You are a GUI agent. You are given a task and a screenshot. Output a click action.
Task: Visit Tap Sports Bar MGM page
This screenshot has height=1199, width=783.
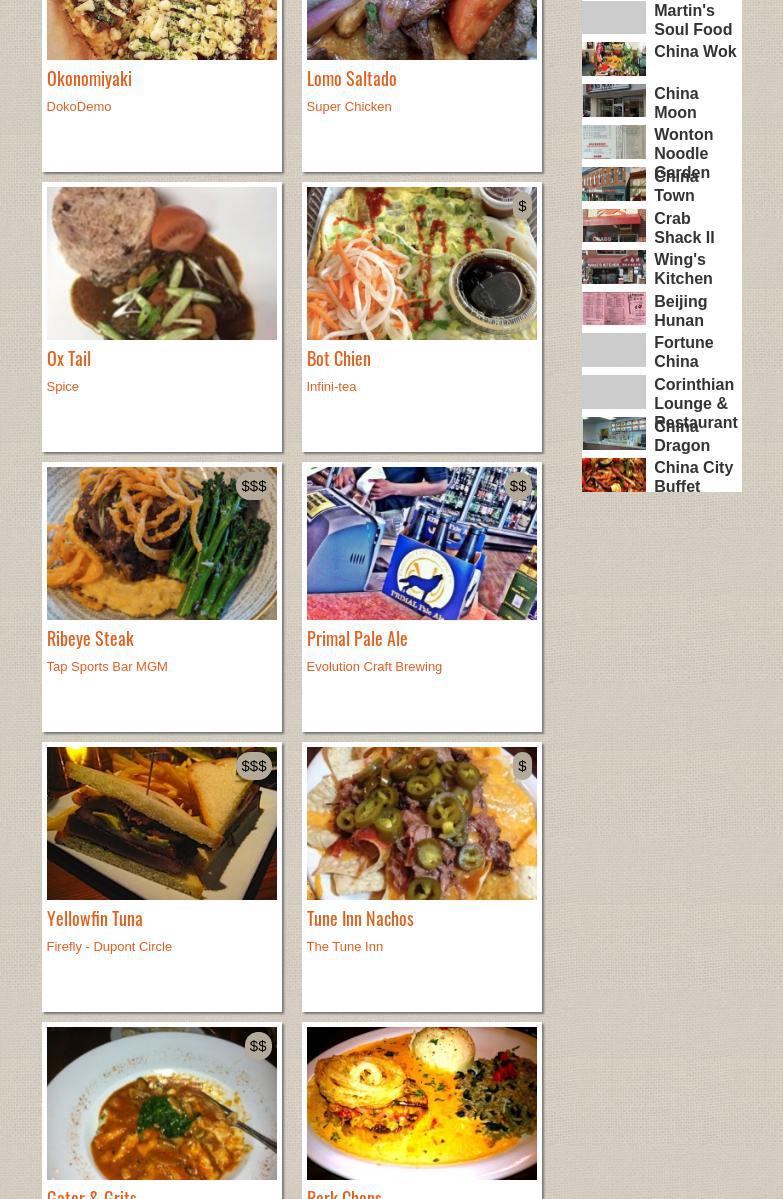pos(106,666)
